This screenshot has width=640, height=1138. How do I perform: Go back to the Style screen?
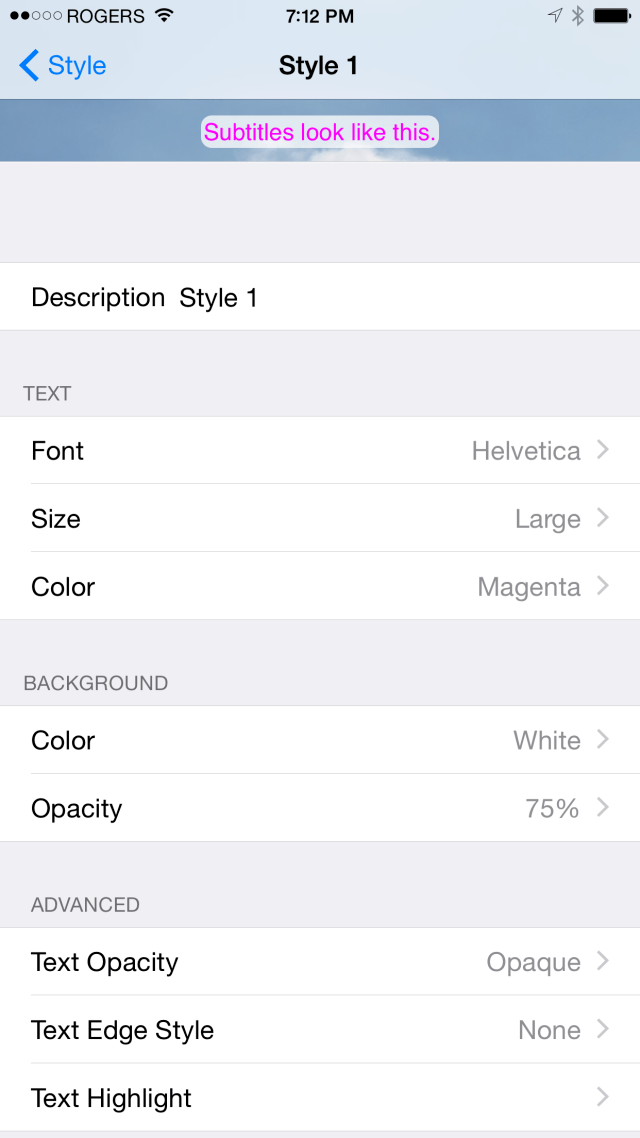(x=62, y=65)
